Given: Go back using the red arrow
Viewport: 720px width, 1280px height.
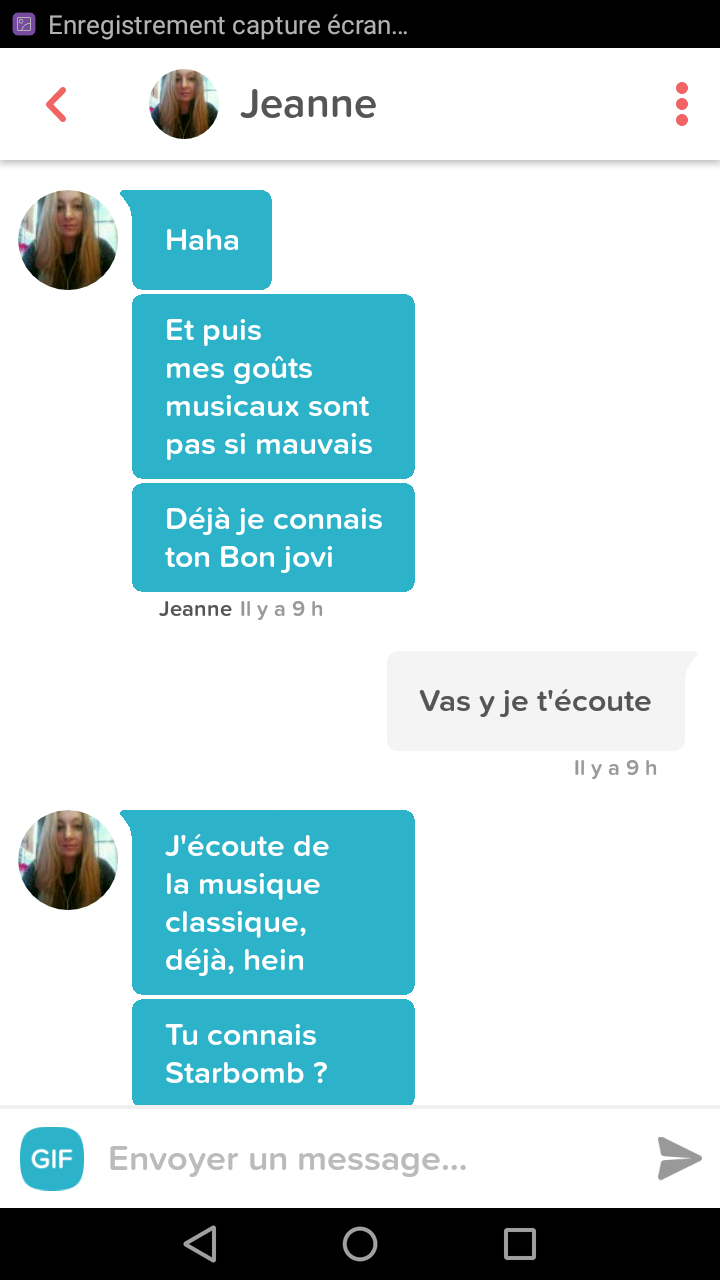Looking at the screenshot, I should [56, 104].
